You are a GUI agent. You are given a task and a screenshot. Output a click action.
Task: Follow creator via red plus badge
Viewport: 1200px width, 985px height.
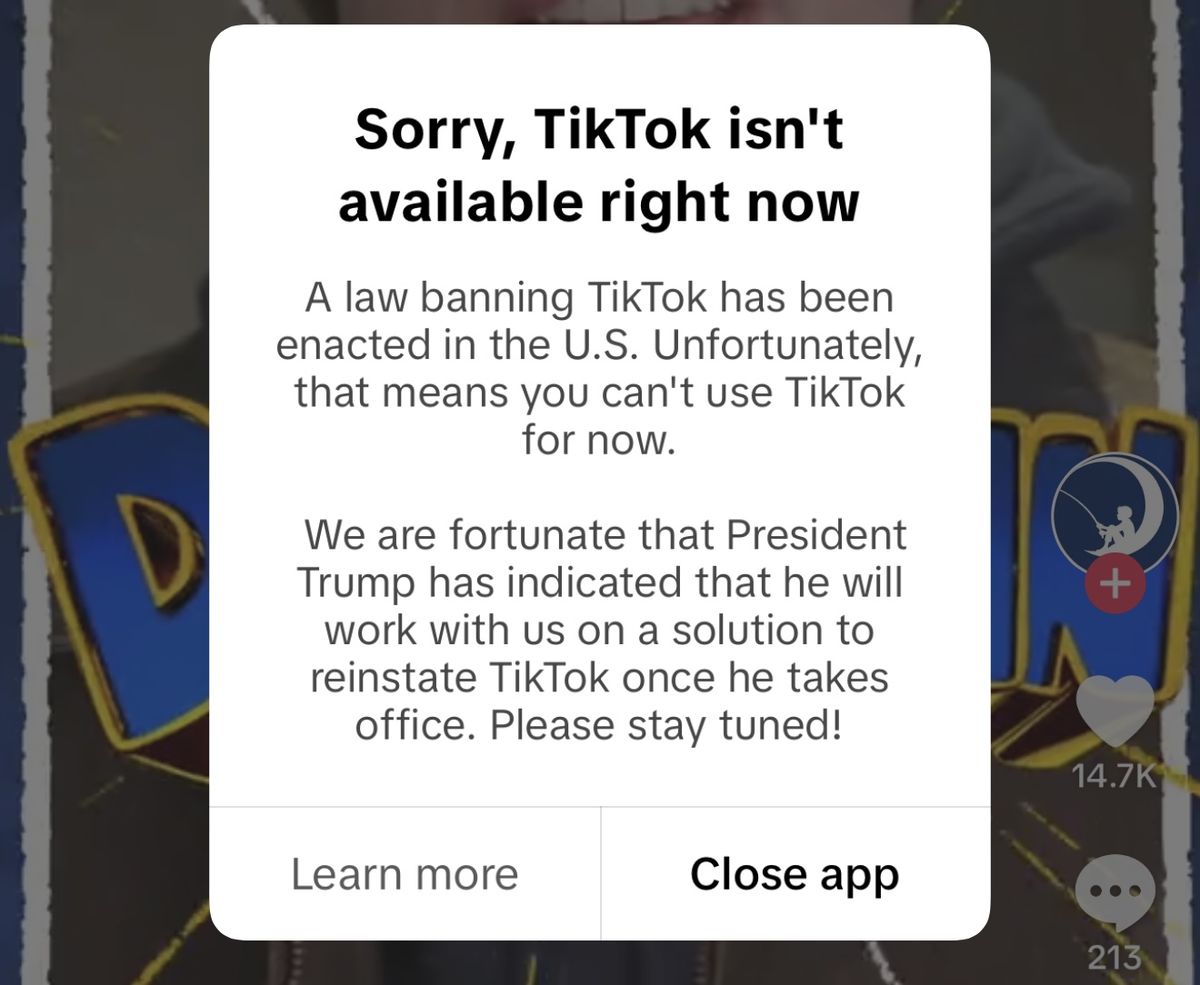coord(1115,580)
